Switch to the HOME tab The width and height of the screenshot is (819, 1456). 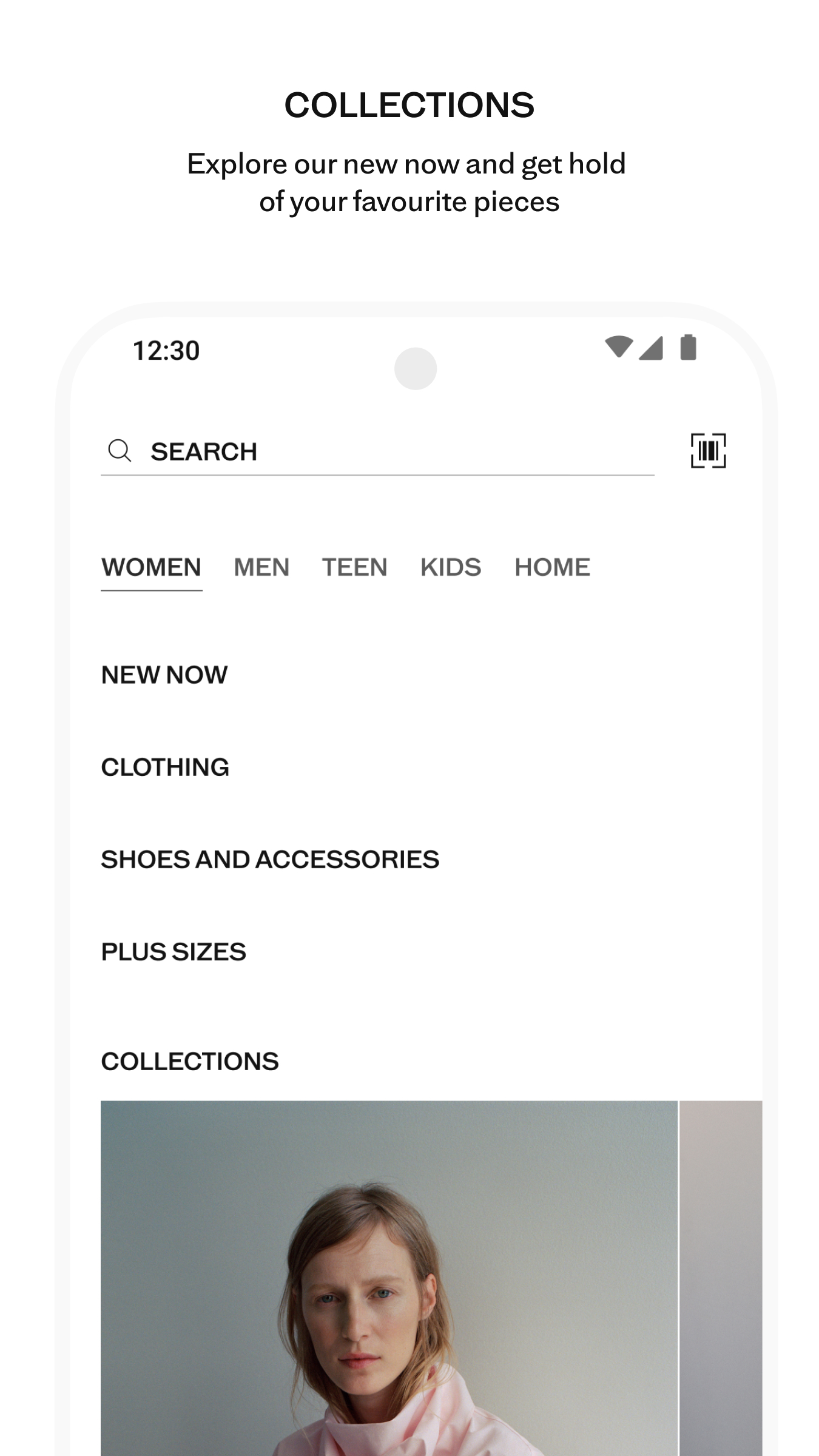click(552, 567)
